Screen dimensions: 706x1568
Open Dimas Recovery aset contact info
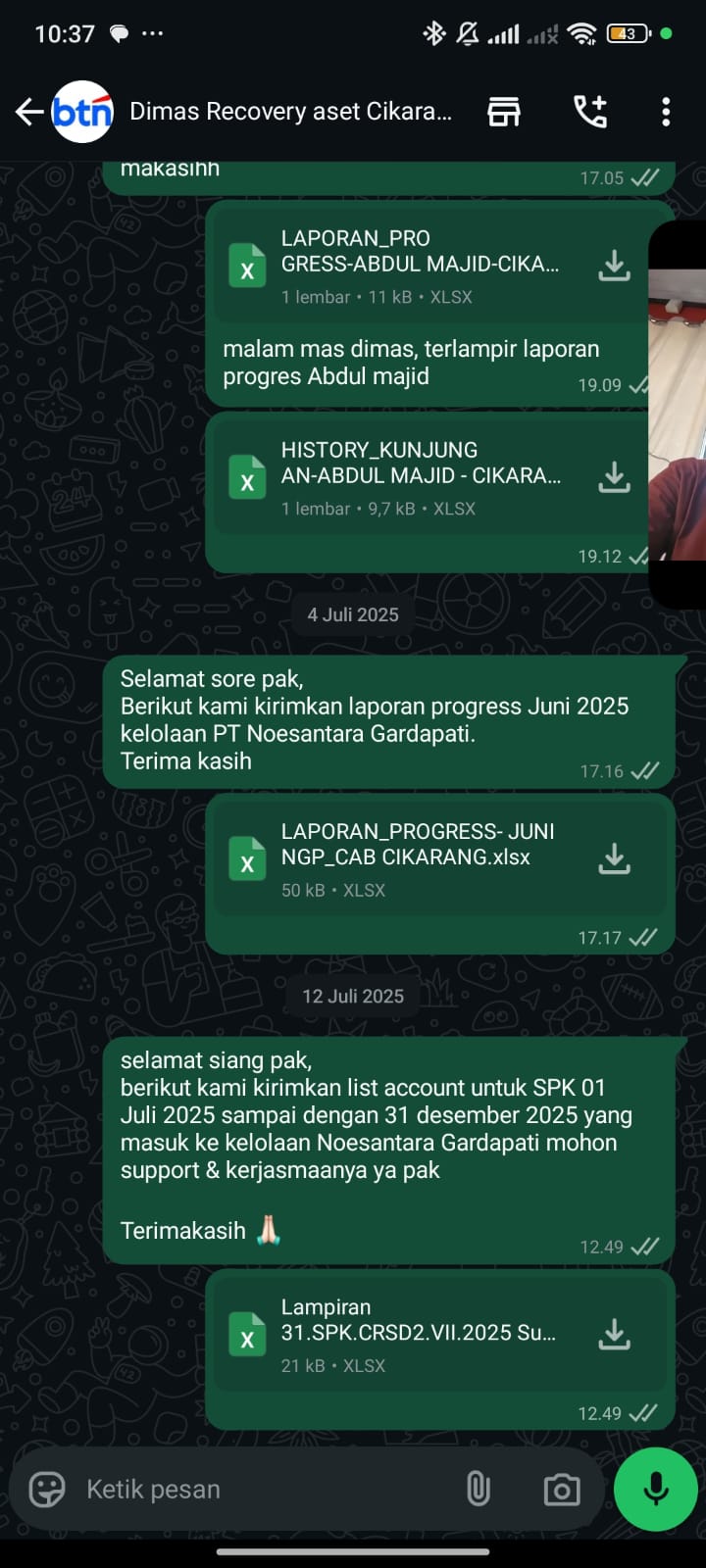tap(290, 112)
